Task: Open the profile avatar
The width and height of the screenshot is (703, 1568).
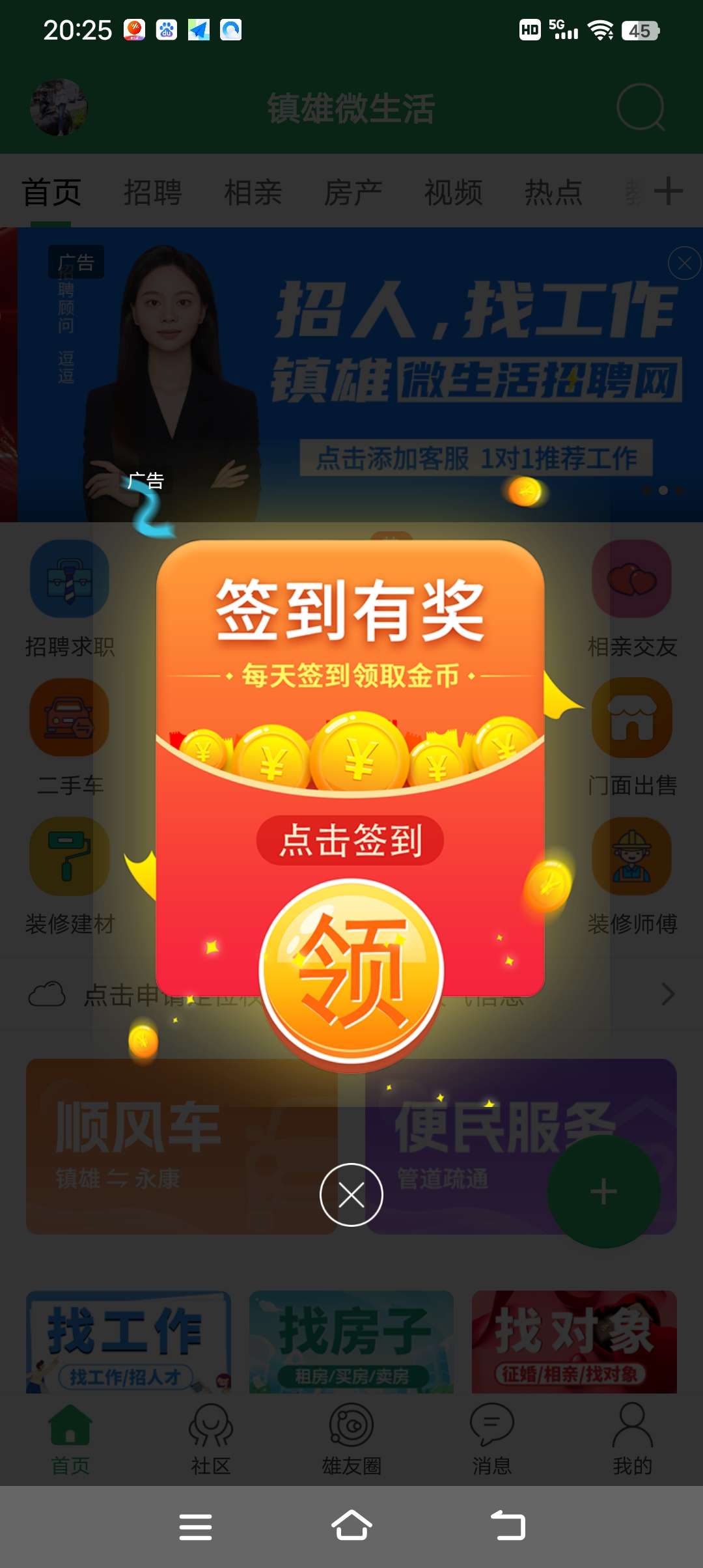Action: tap(59, 107)
